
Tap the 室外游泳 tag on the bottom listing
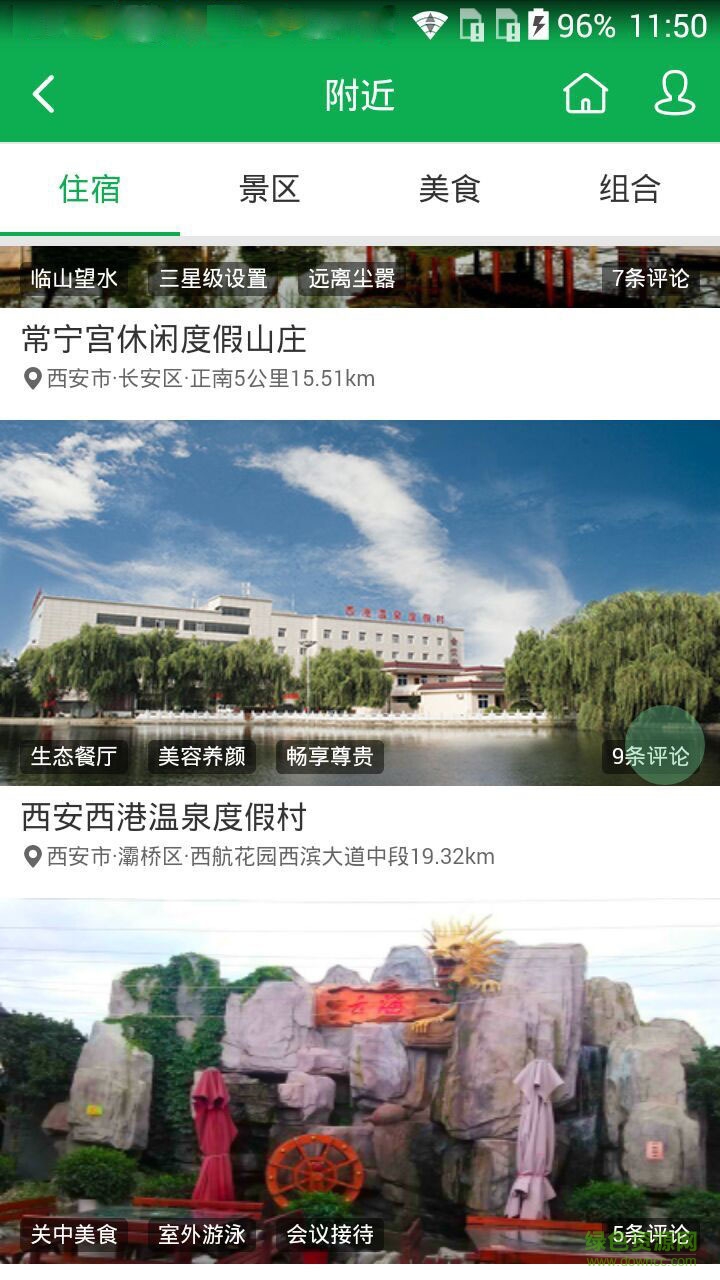click(200, 1235)
